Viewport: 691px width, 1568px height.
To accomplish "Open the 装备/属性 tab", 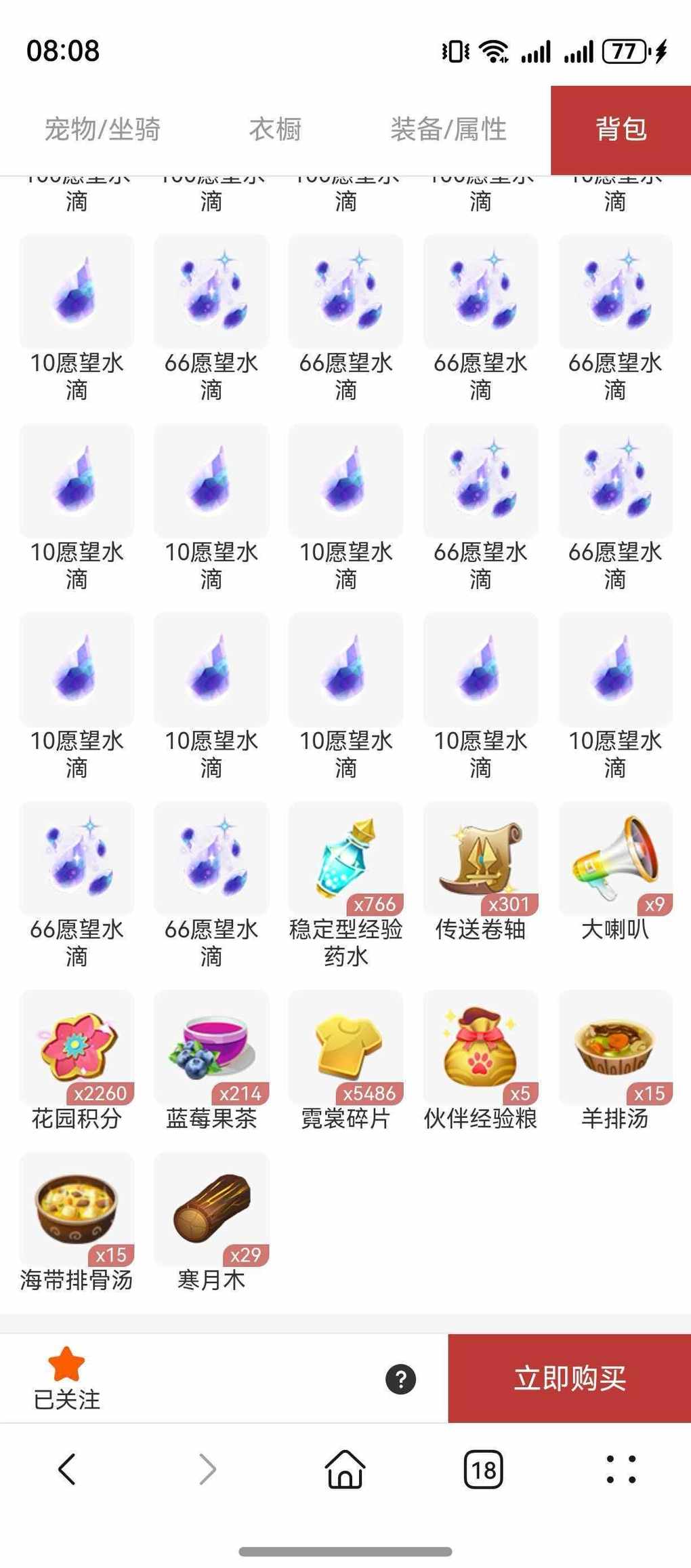I will (448, 129).
